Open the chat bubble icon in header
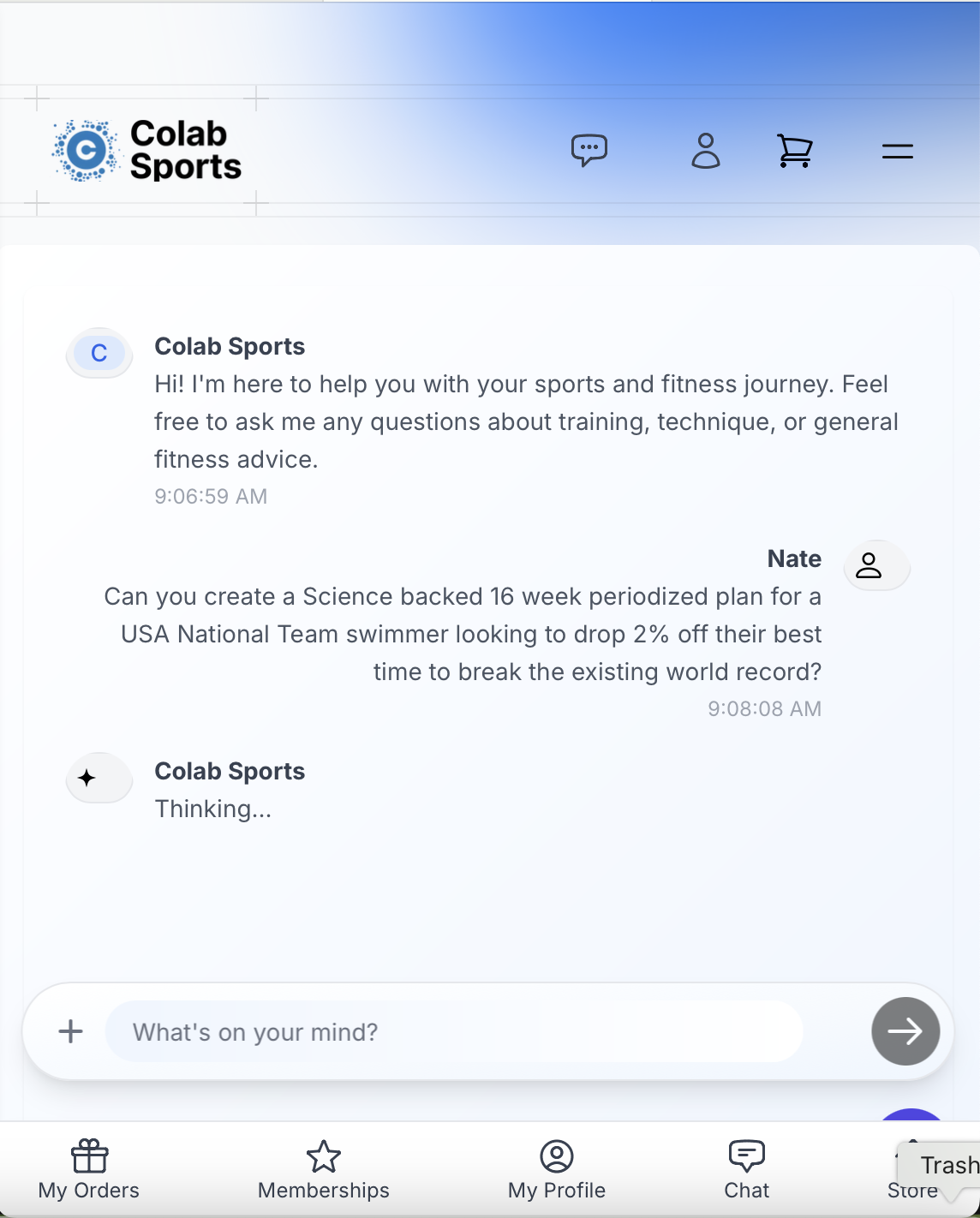This screenshot has width=980, height=1218. 589,151
